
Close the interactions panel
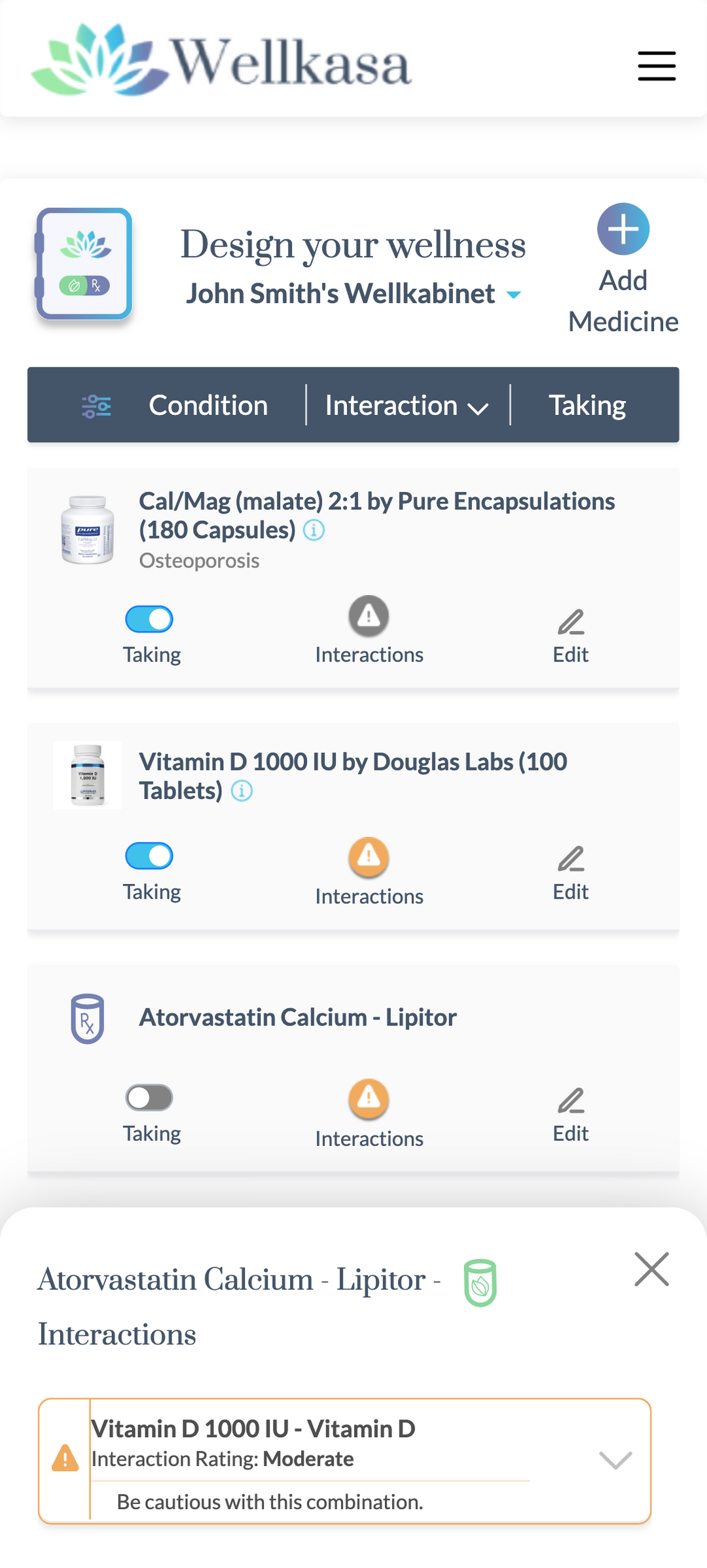pos(652,1270)
